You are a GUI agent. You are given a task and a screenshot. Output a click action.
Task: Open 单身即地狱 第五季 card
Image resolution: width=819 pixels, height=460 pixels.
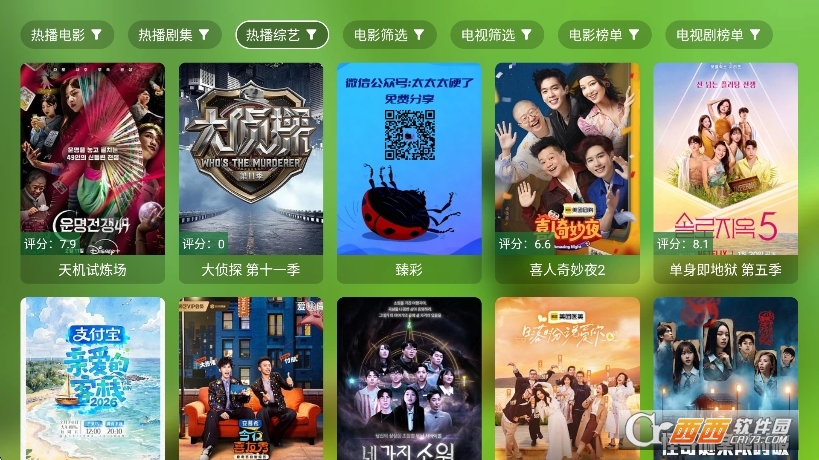(x=725, y=170)
